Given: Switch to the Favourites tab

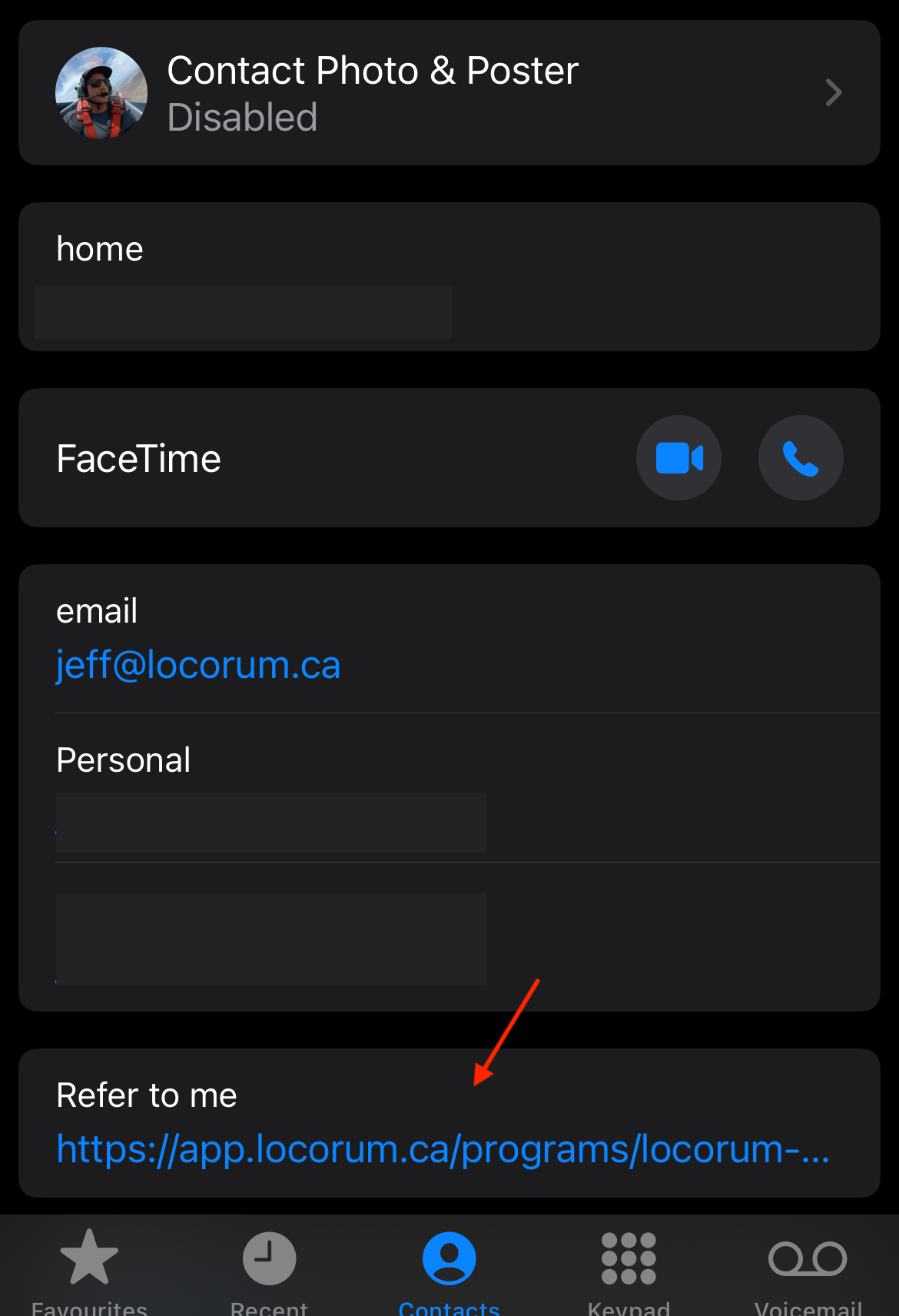Looking at the screenshot, I should click(x=89, y=1268).
